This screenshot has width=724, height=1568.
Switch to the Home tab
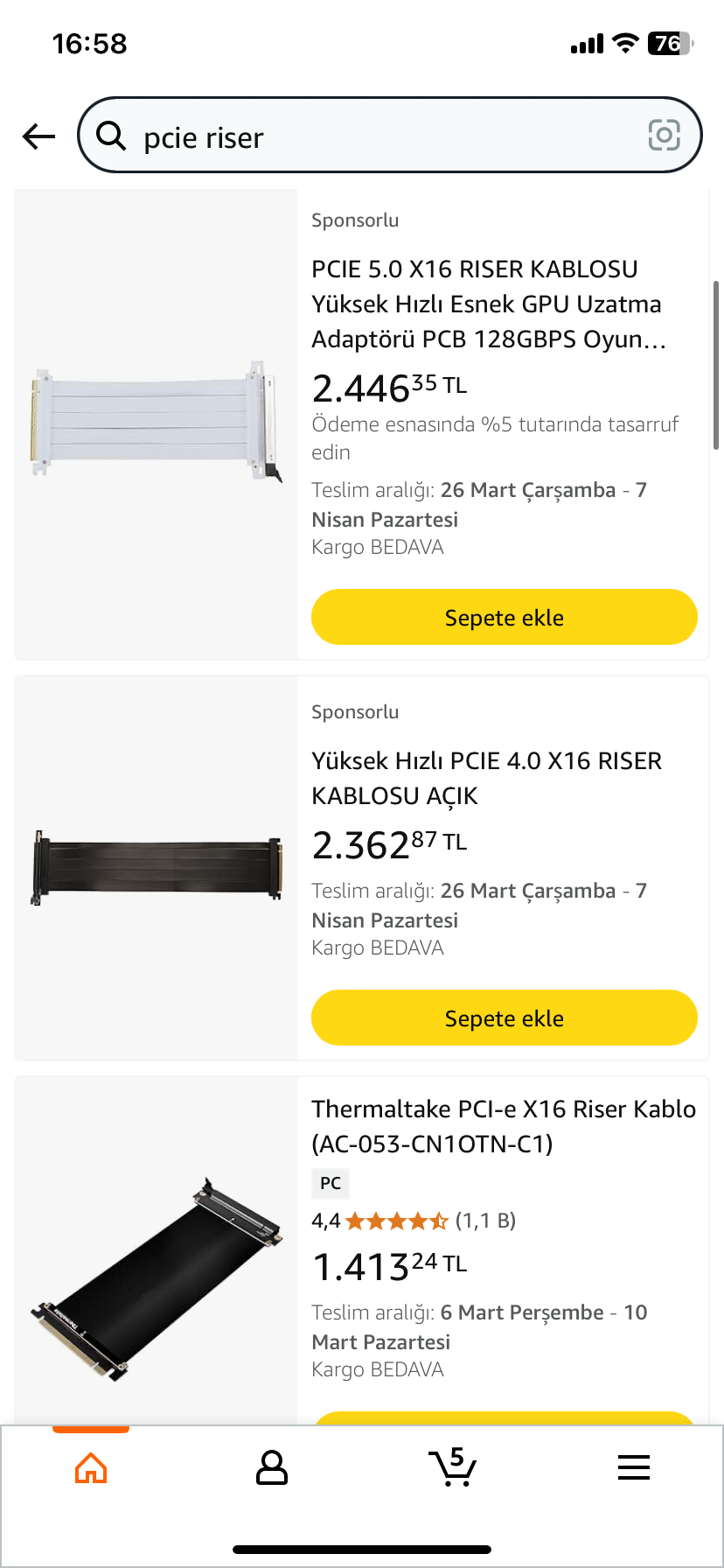pos(91,1468)
